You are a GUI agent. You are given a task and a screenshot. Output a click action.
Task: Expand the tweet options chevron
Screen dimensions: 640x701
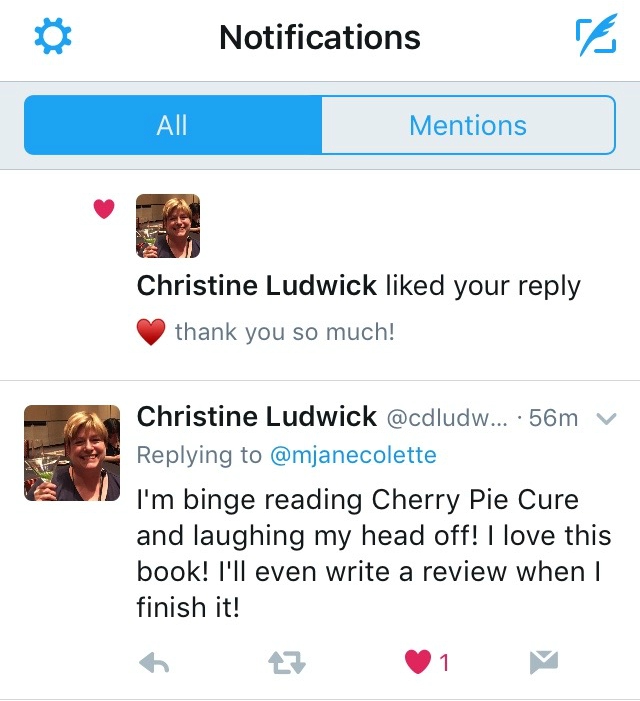pos(606,419)
